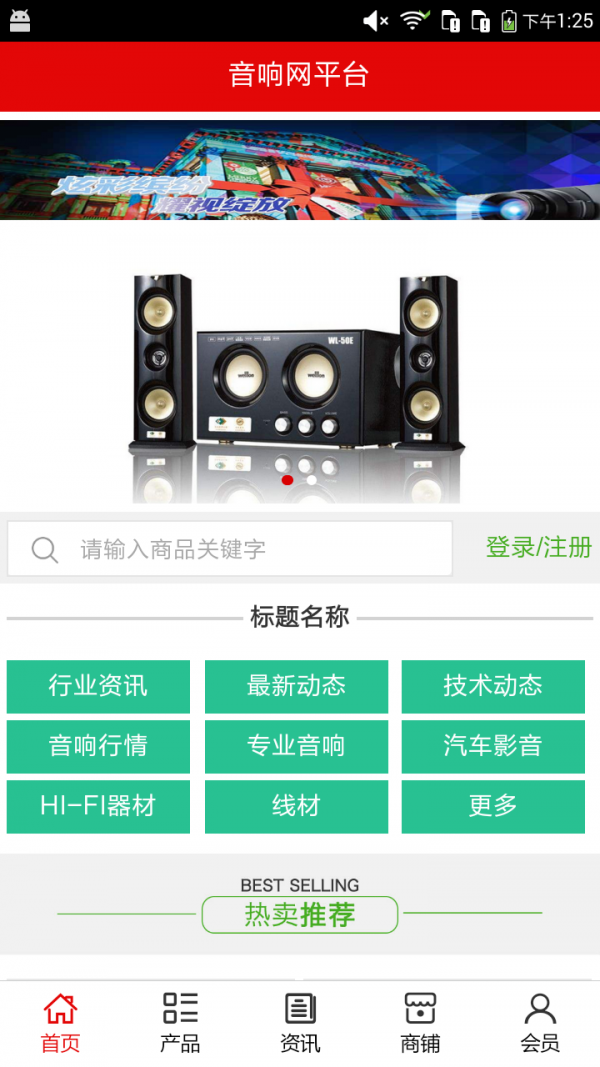This screenshot has width=600, height=1067.
Task: Open 登录/注册 login link
Action: [538, 547]
